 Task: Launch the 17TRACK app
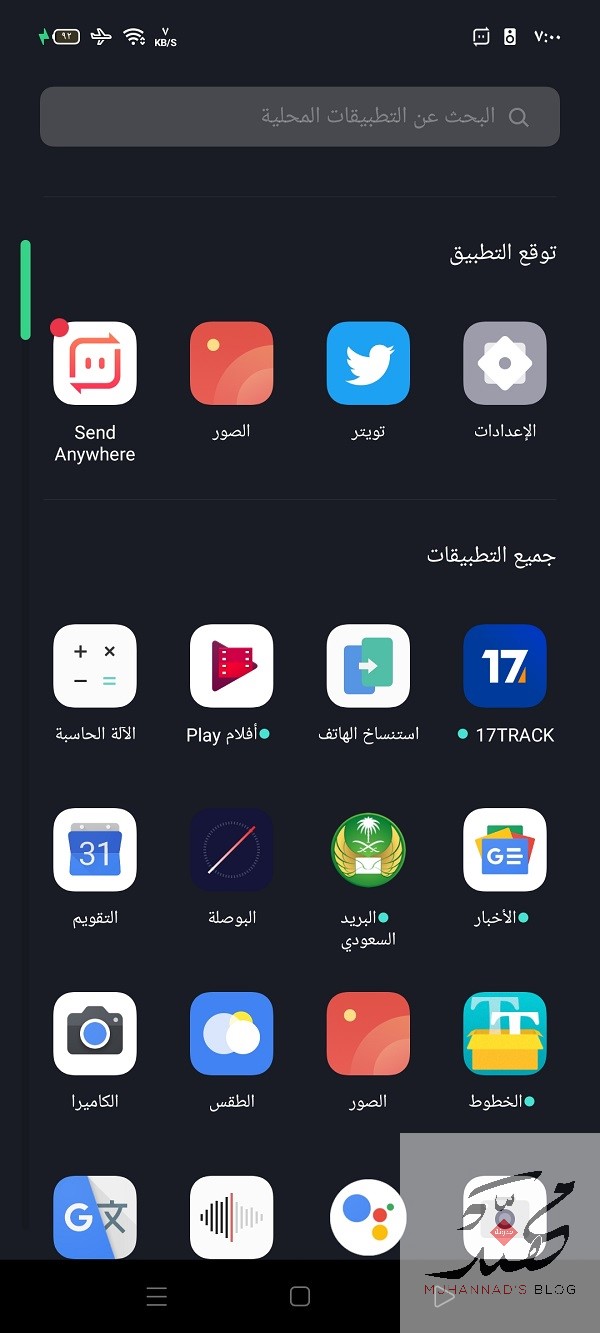point(505,666)
